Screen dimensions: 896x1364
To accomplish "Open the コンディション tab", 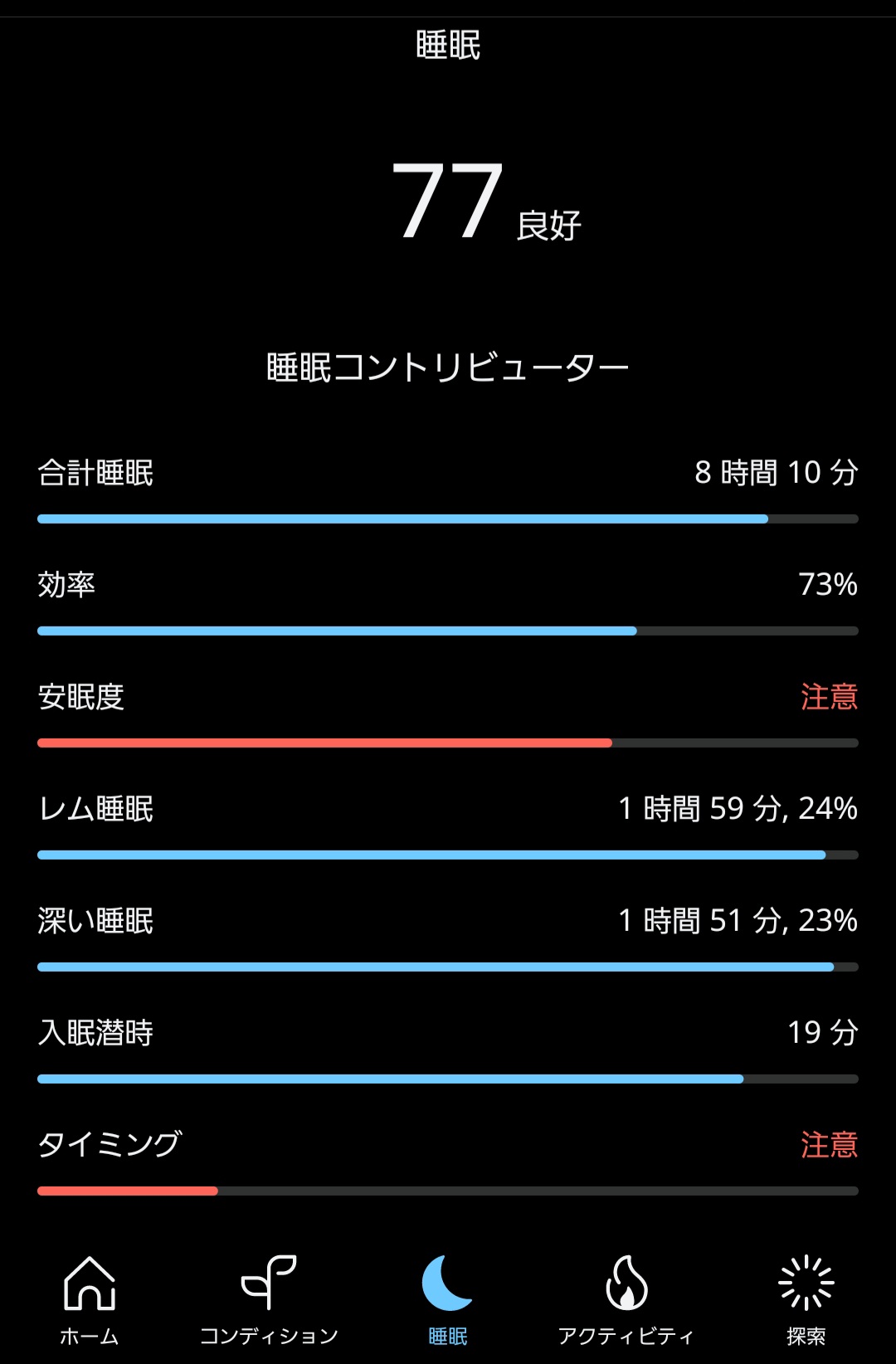I will click(269, 1300).
